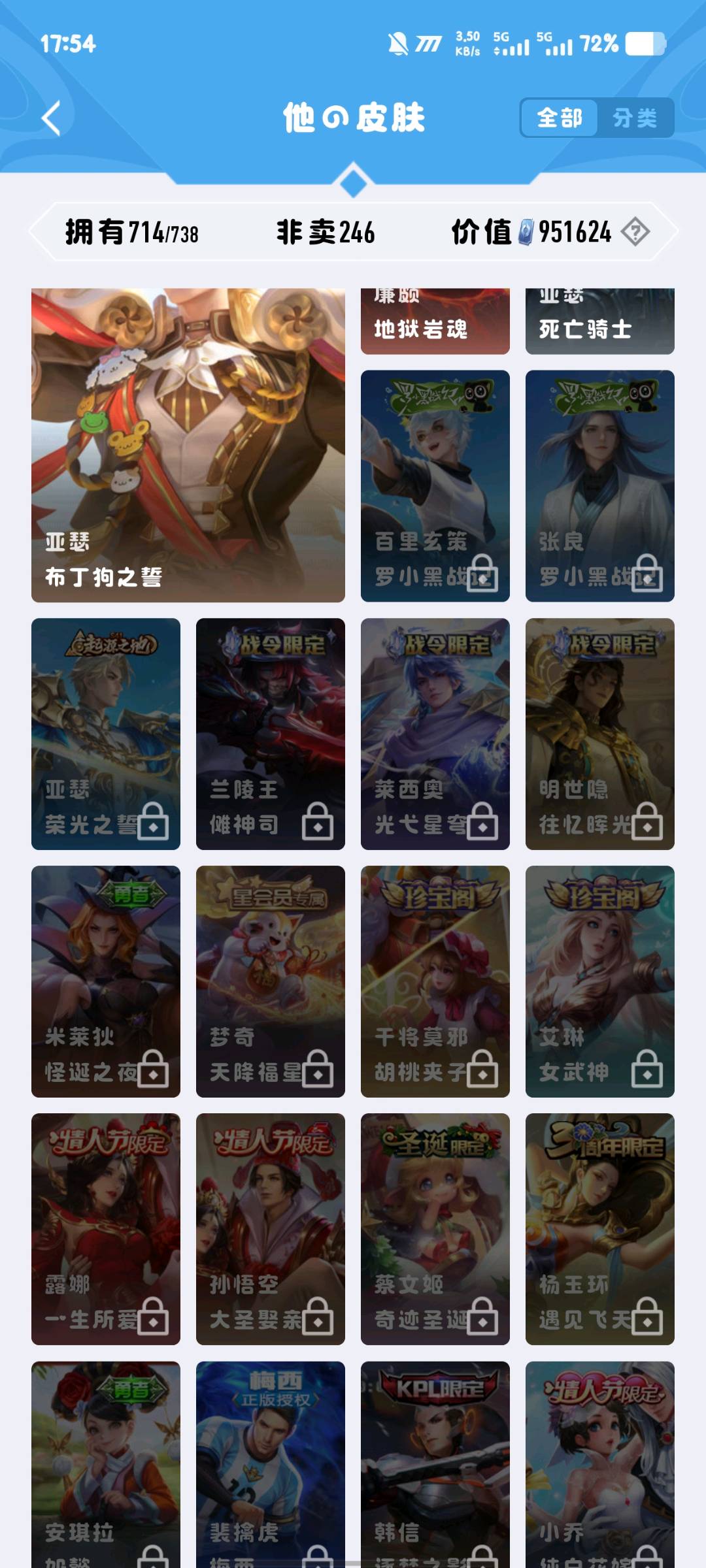Tap the question-mark icon beside 价值 951624

635,232
